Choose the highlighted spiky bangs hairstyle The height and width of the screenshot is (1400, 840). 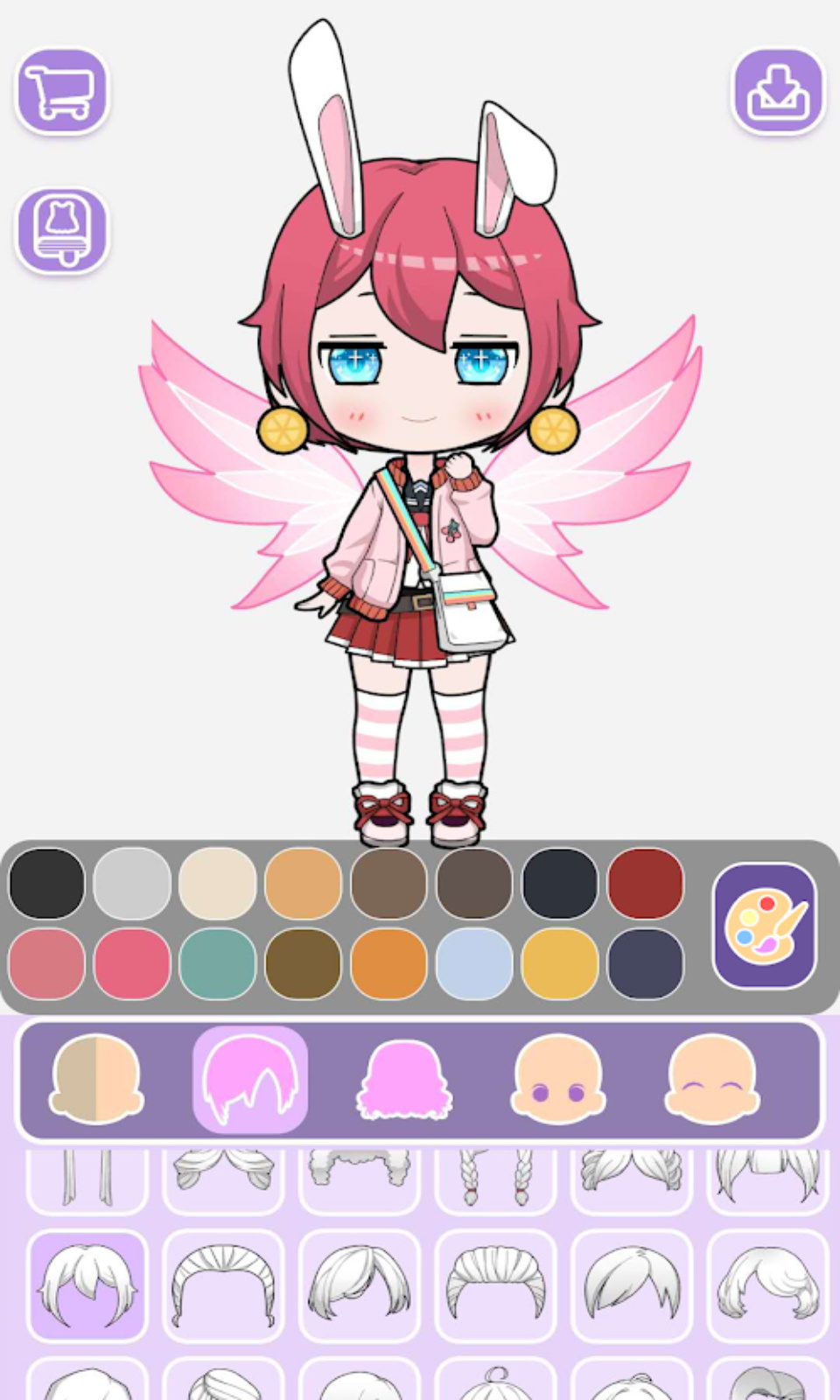pos(87,1284)
